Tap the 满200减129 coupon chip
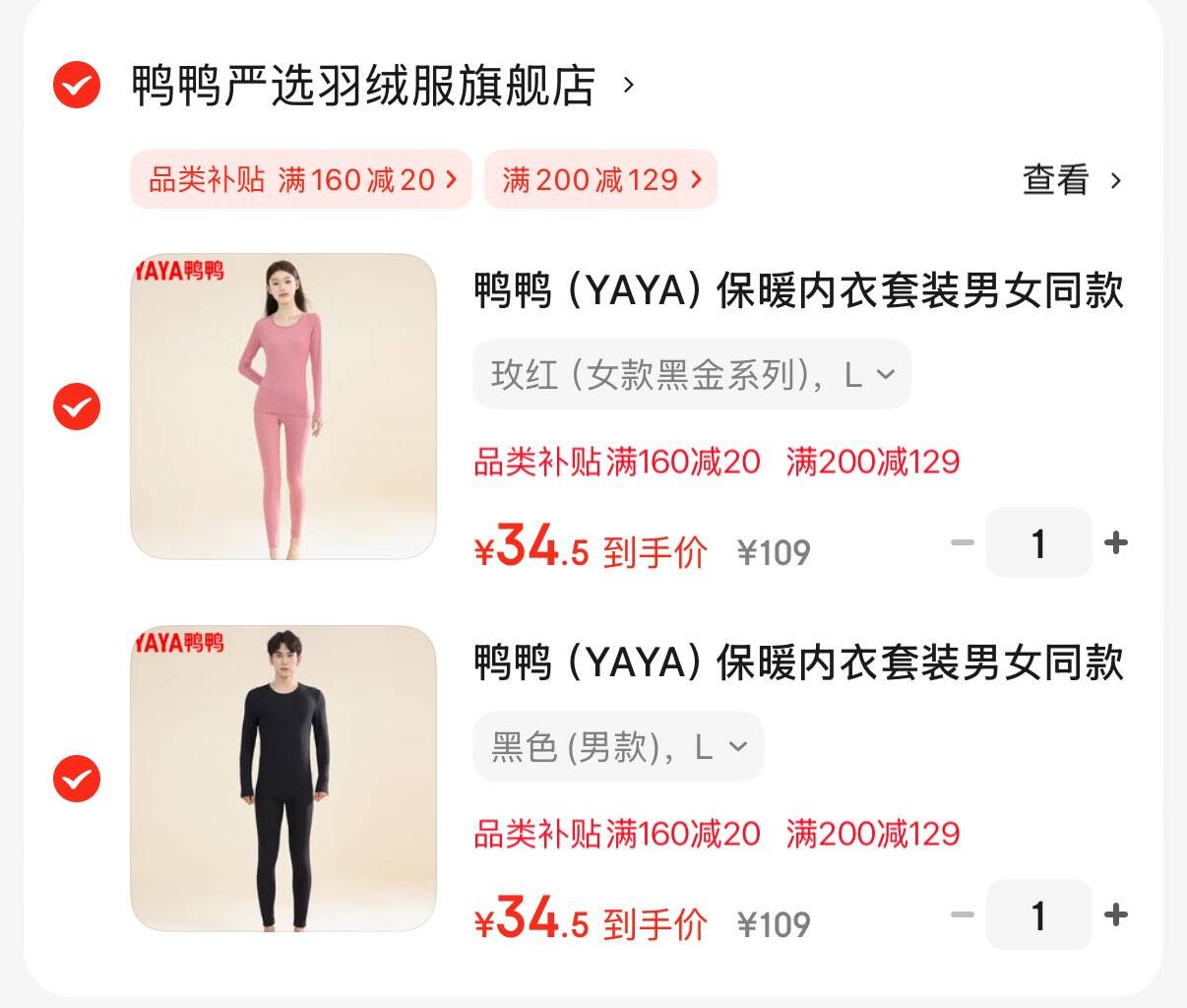This screenshot has height=1008, width=1187. (600, 179)
